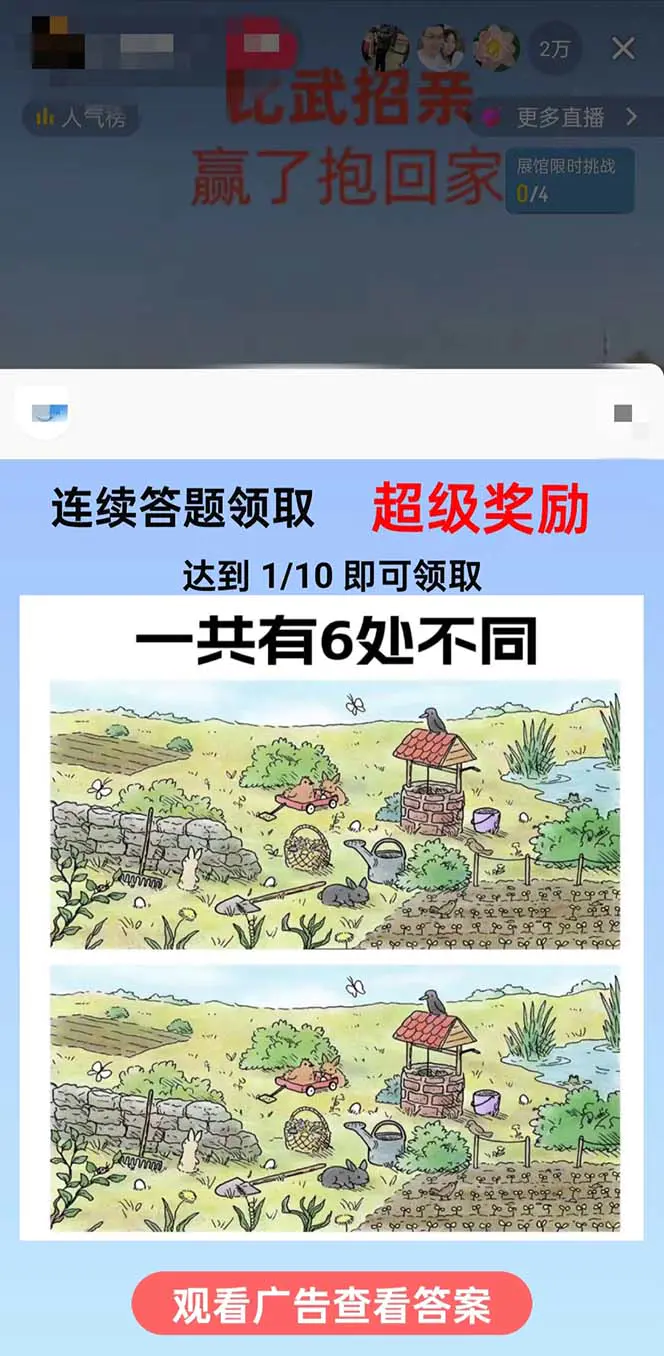Open the 人气榜 popularity ranking
The width and height of the screenshot is (664, 1356).
[81, 118]
